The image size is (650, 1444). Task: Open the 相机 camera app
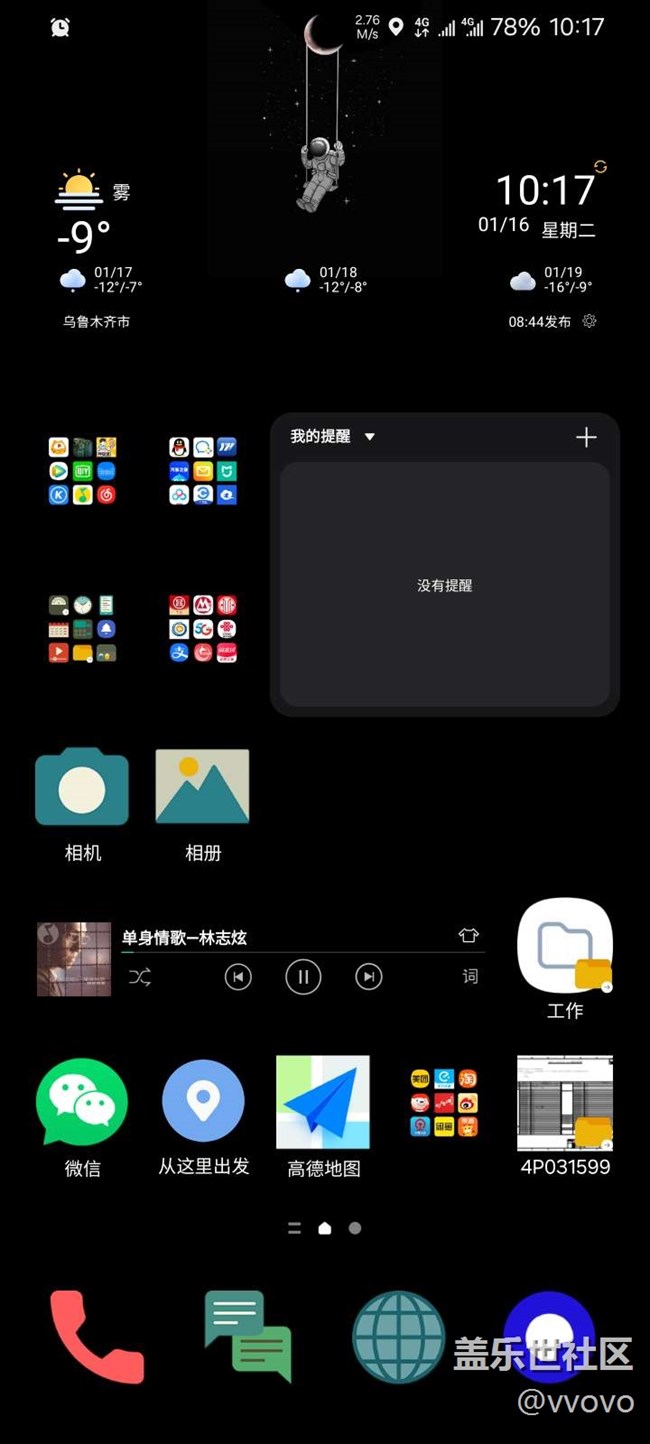(82, 788)
